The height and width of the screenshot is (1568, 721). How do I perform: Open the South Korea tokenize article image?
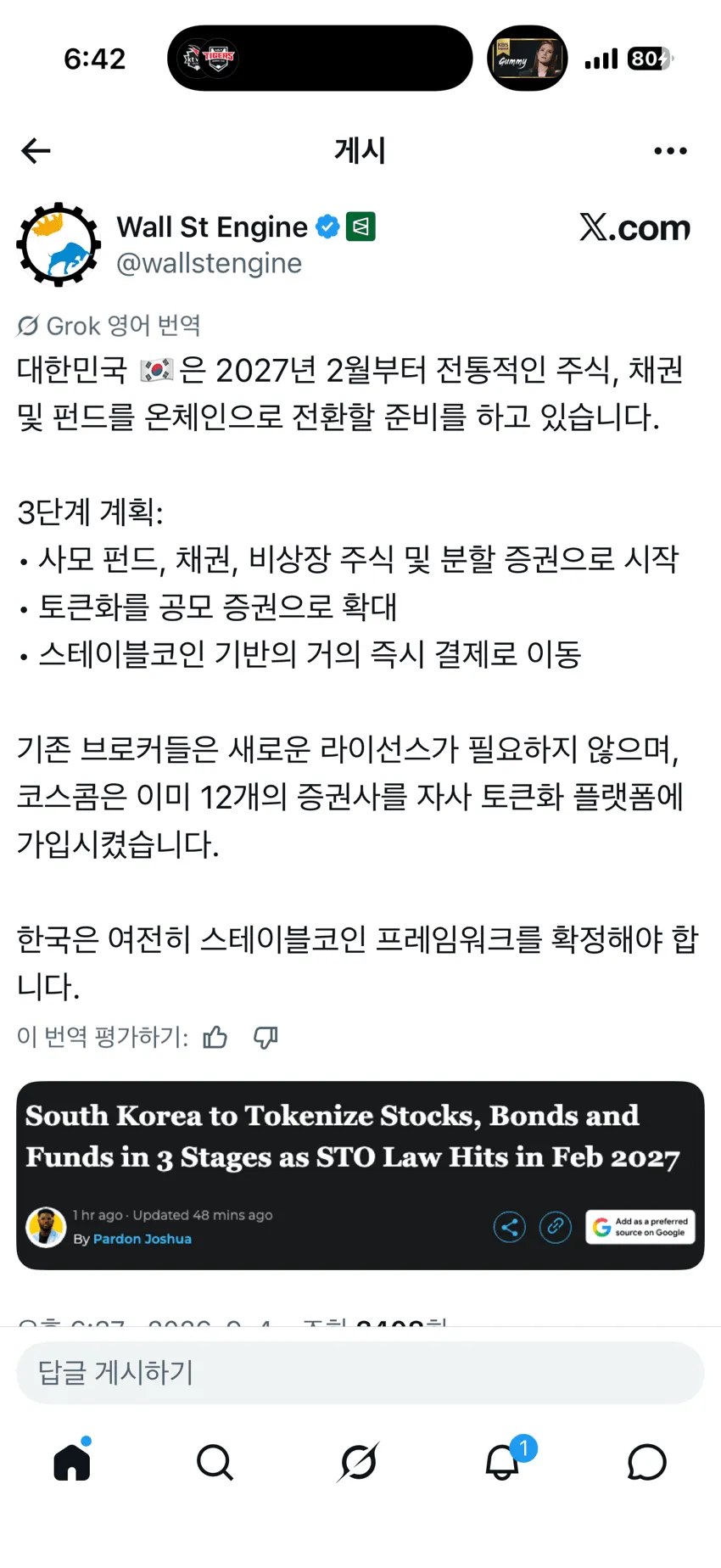[360, 1175]
